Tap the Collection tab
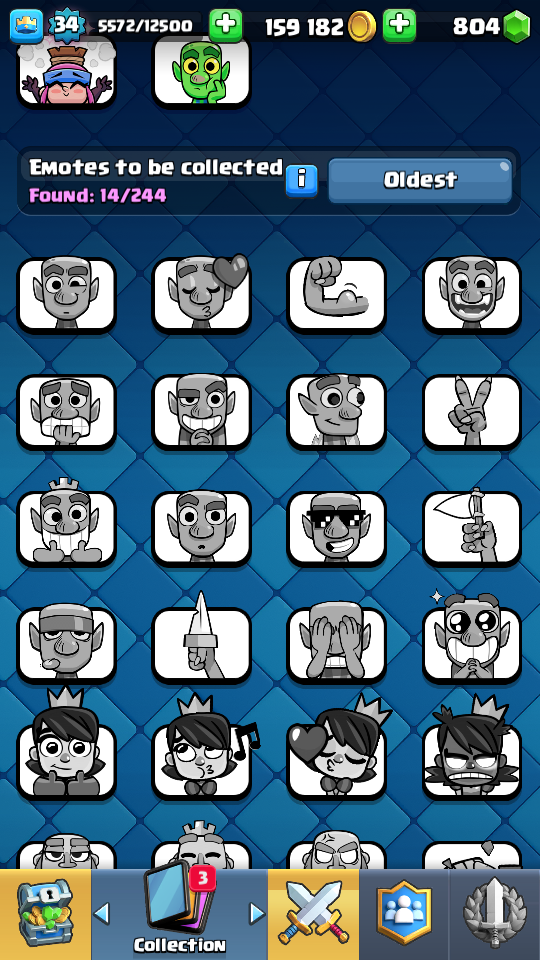The width and height of the screenshot is (540, 960). tap(179, 912)
